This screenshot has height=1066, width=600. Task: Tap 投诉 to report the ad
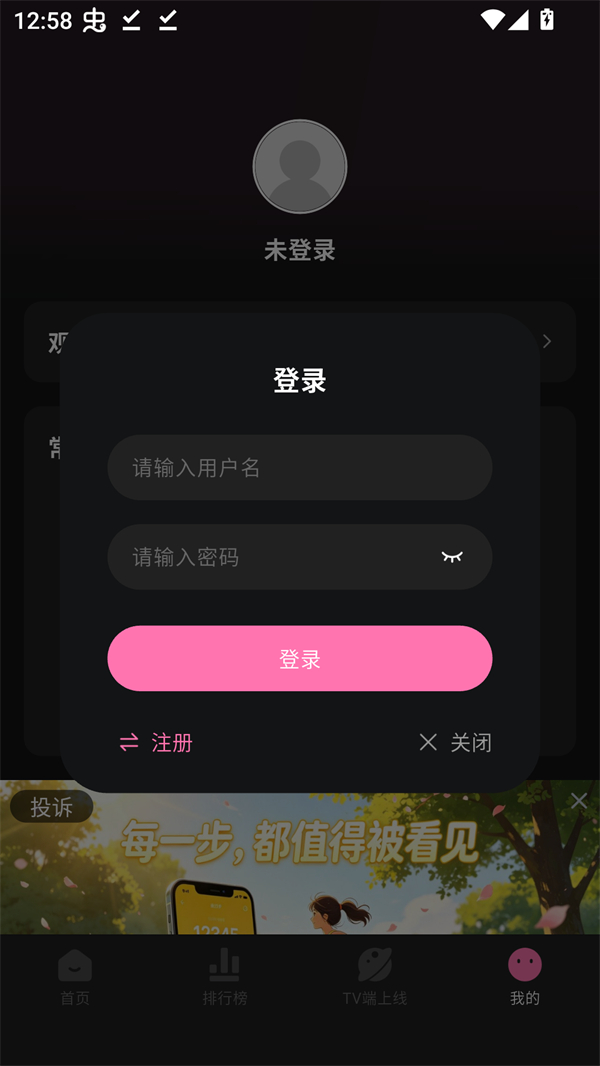coord(51,807)
